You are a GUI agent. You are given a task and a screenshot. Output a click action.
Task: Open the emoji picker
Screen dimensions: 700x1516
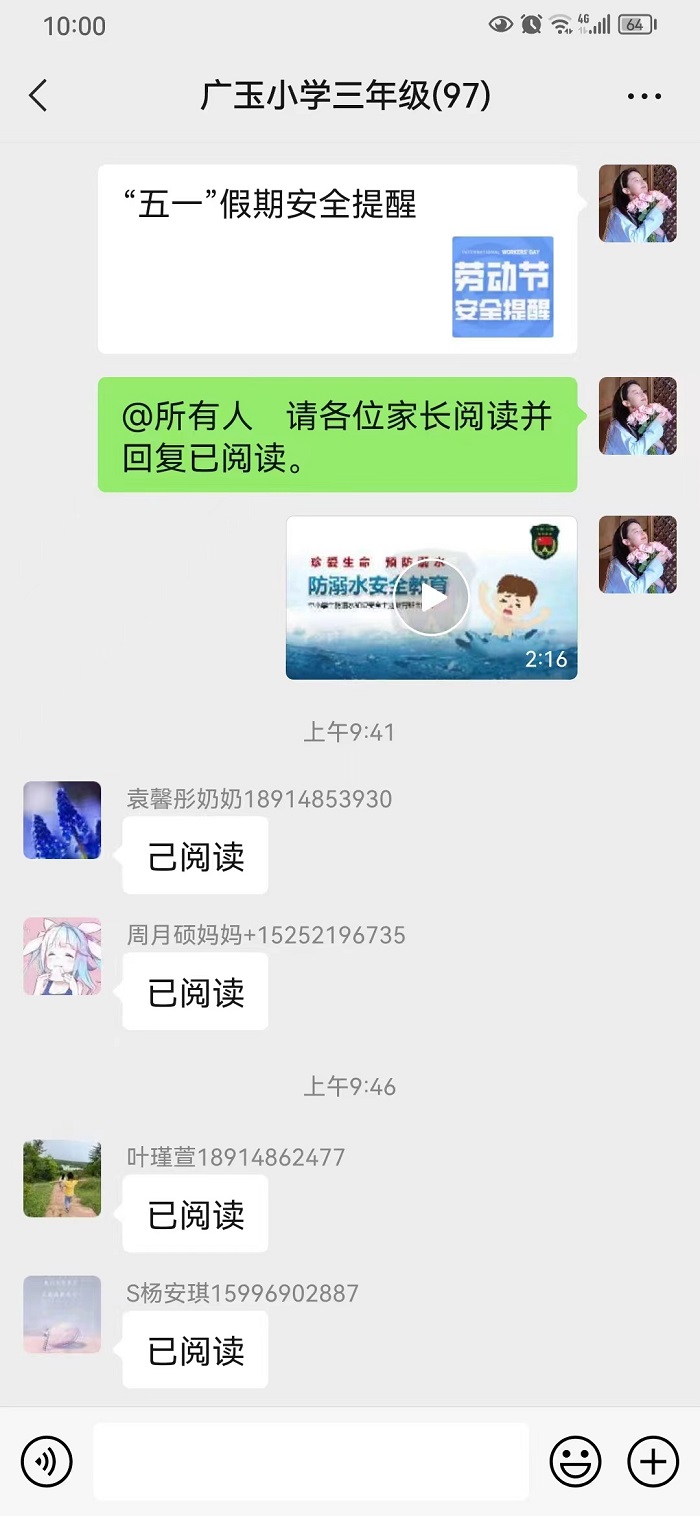(x=576, y=1461)
